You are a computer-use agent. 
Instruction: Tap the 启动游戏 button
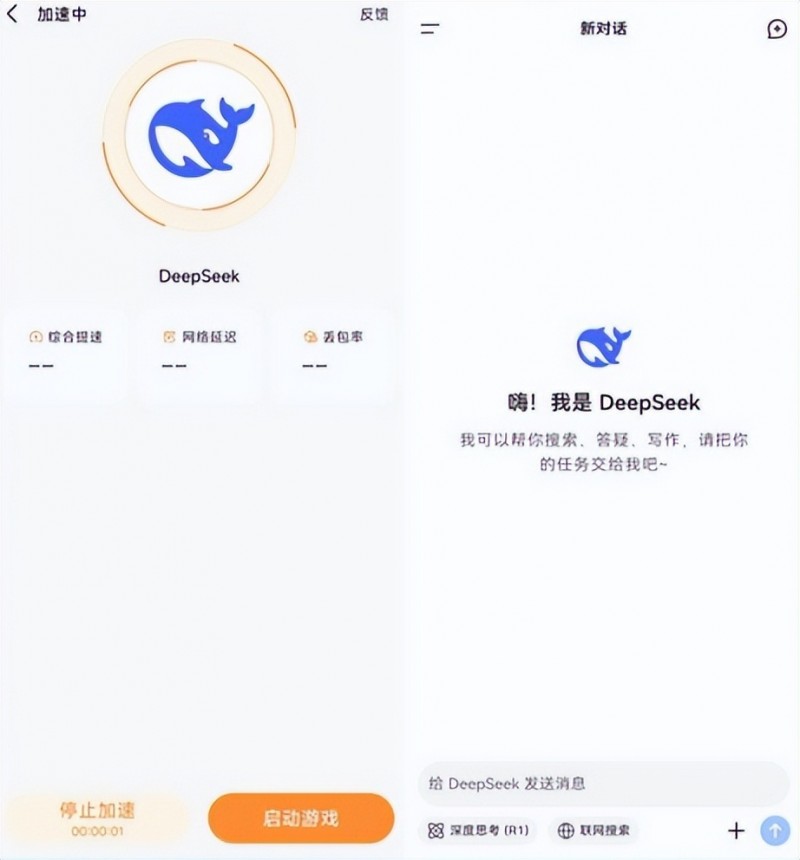click(x=301, y=818)
